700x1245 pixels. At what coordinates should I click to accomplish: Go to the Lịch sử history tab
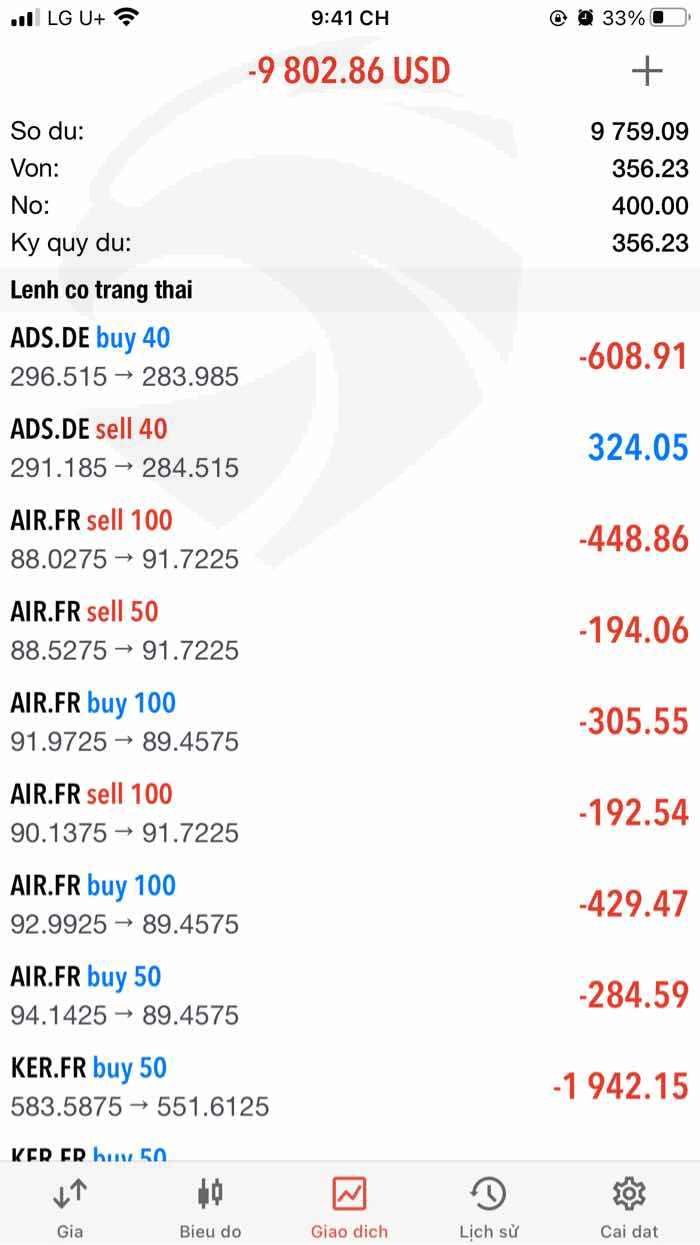click(x=489, y=1207)
